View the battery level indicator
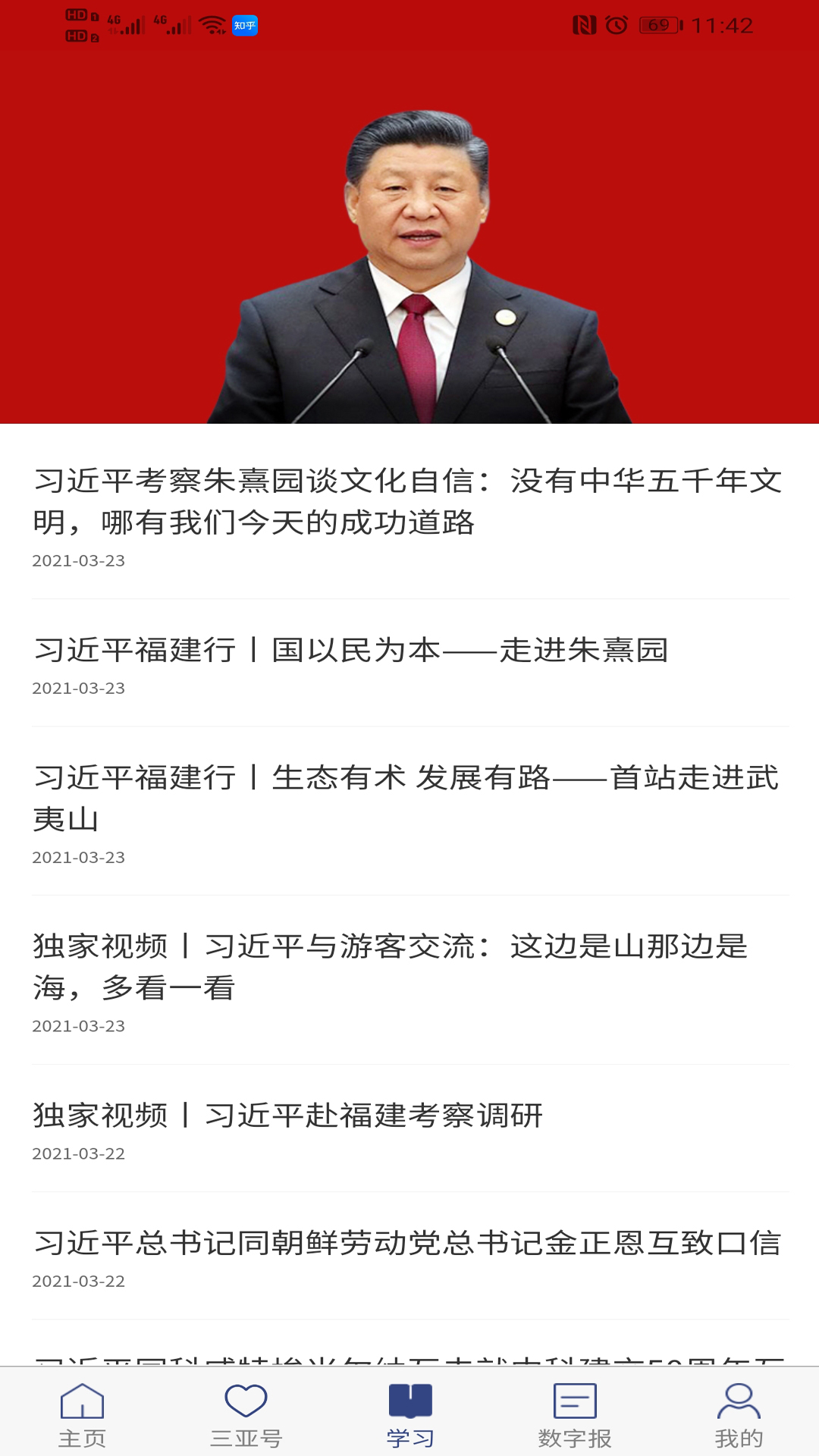Image resolution: width=819 pixels, height=1456 pixels. point(659,24)
